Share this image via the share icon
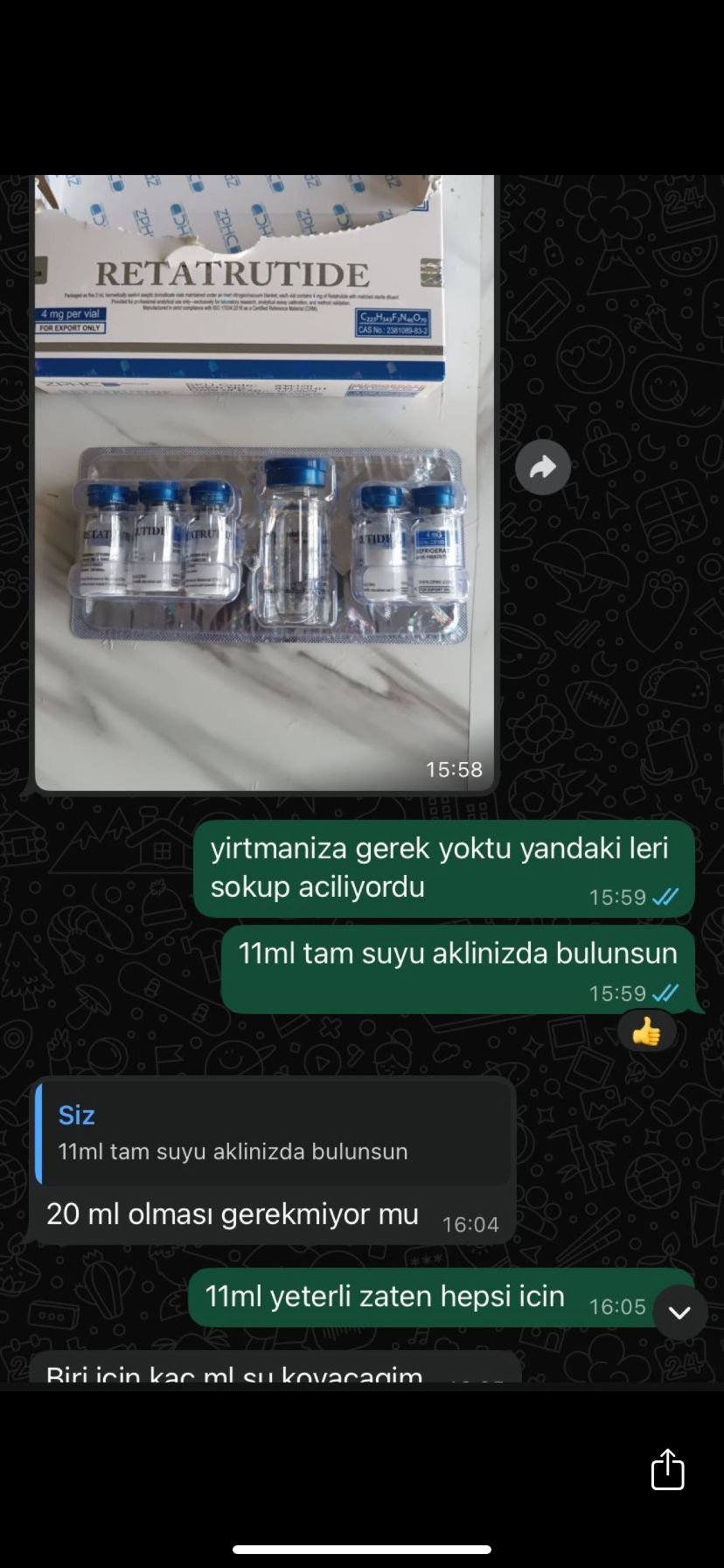This screenshot has width=724, height=1568. [667, 1469]
